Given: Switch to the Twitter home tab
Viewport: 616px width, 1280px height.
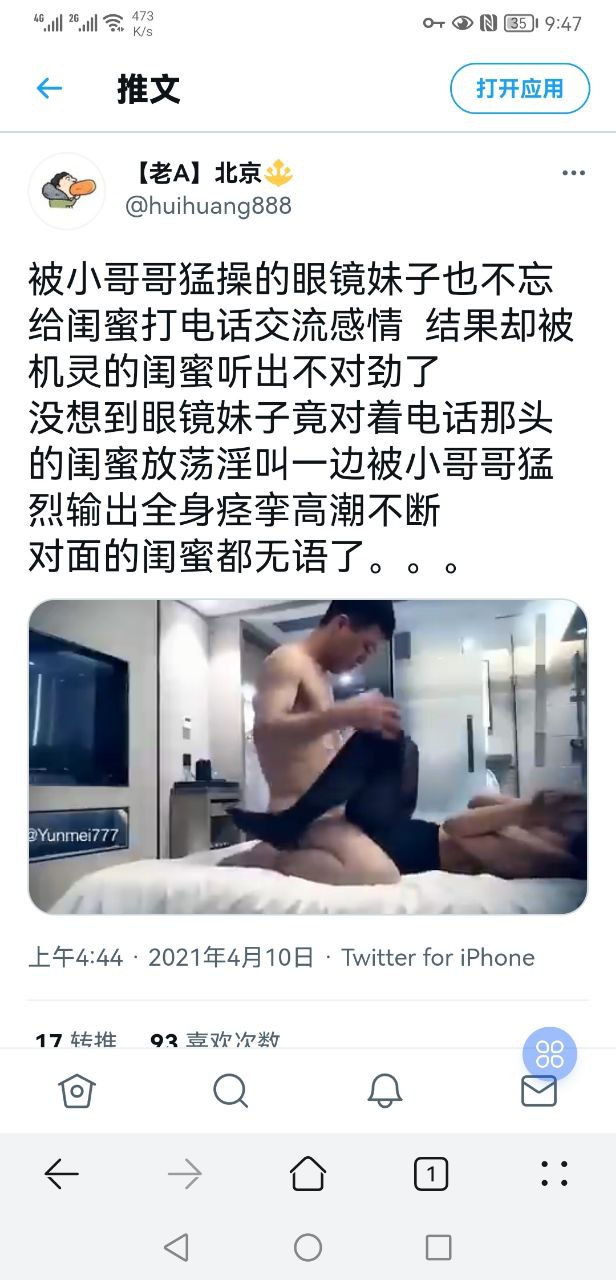Looking at the screenshot, I should [x=77, y=1090].
